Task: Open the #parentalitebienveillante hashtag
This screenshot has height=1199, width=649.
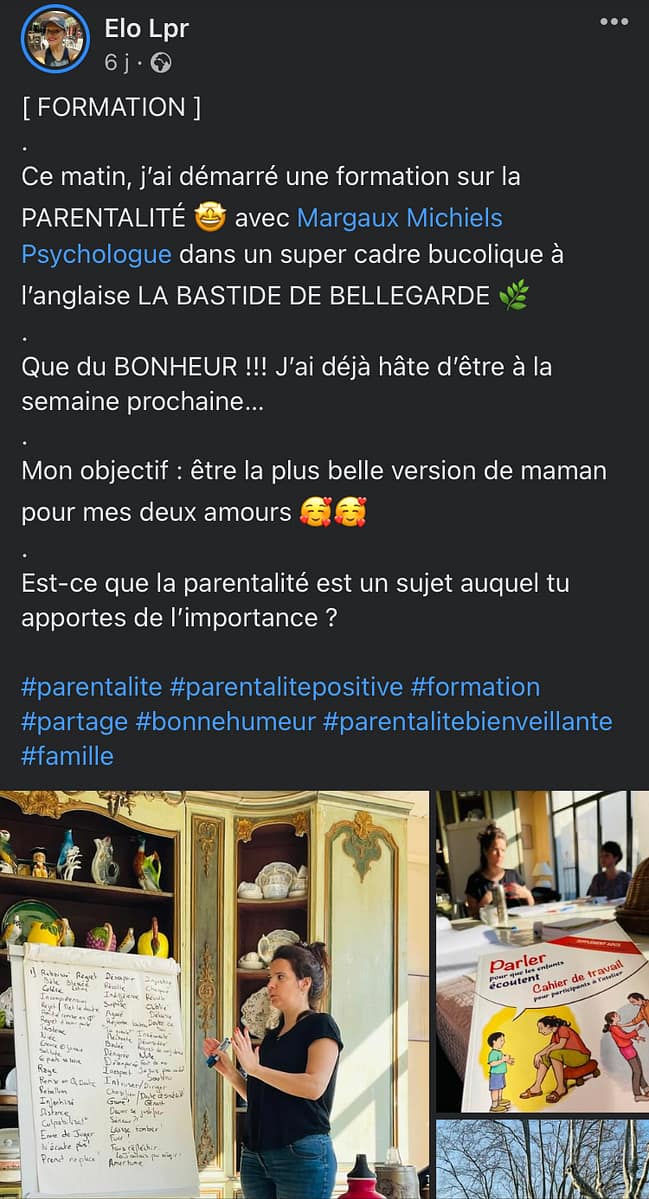Action: click(x=467, y=721)
